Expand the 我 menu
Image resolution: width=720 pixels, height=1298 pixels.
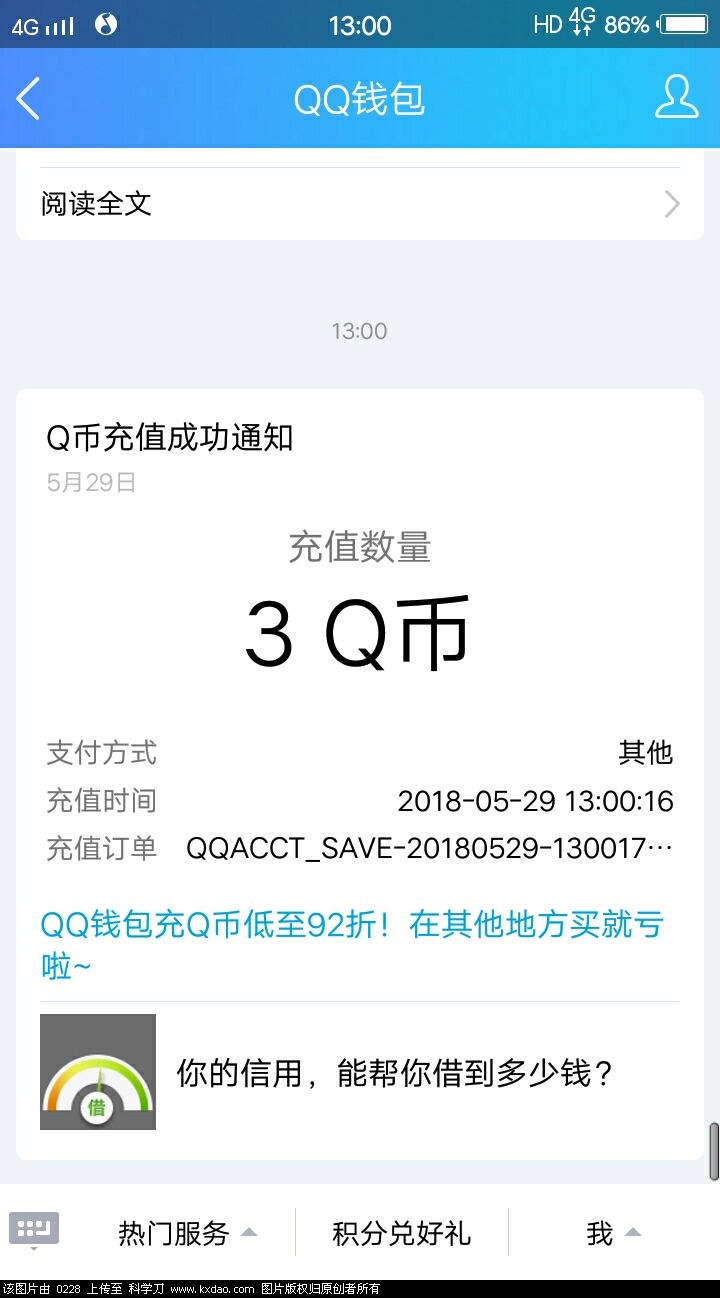(613, 1233)
